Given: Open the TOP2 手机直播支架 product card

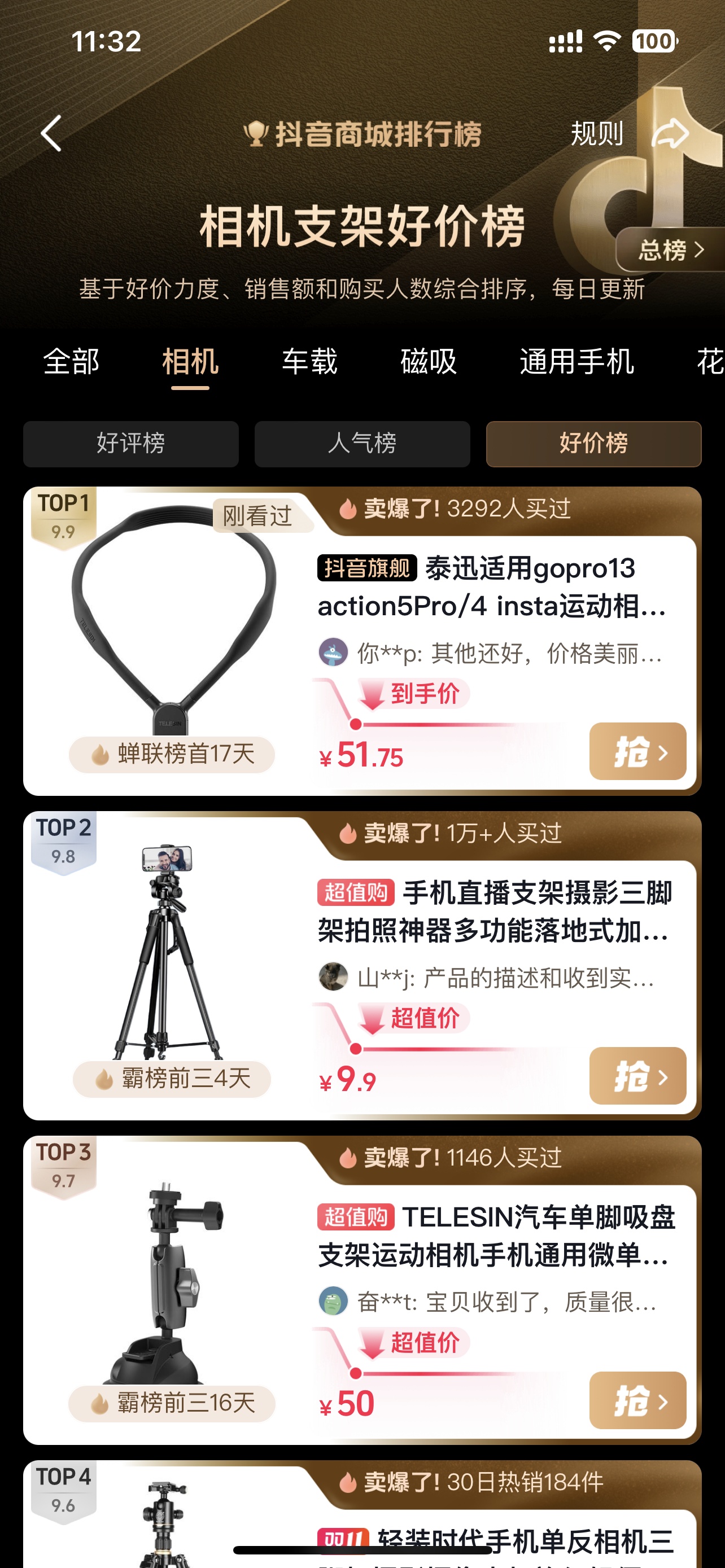Looking at the screenshot, I should click(x=493, y=911).
